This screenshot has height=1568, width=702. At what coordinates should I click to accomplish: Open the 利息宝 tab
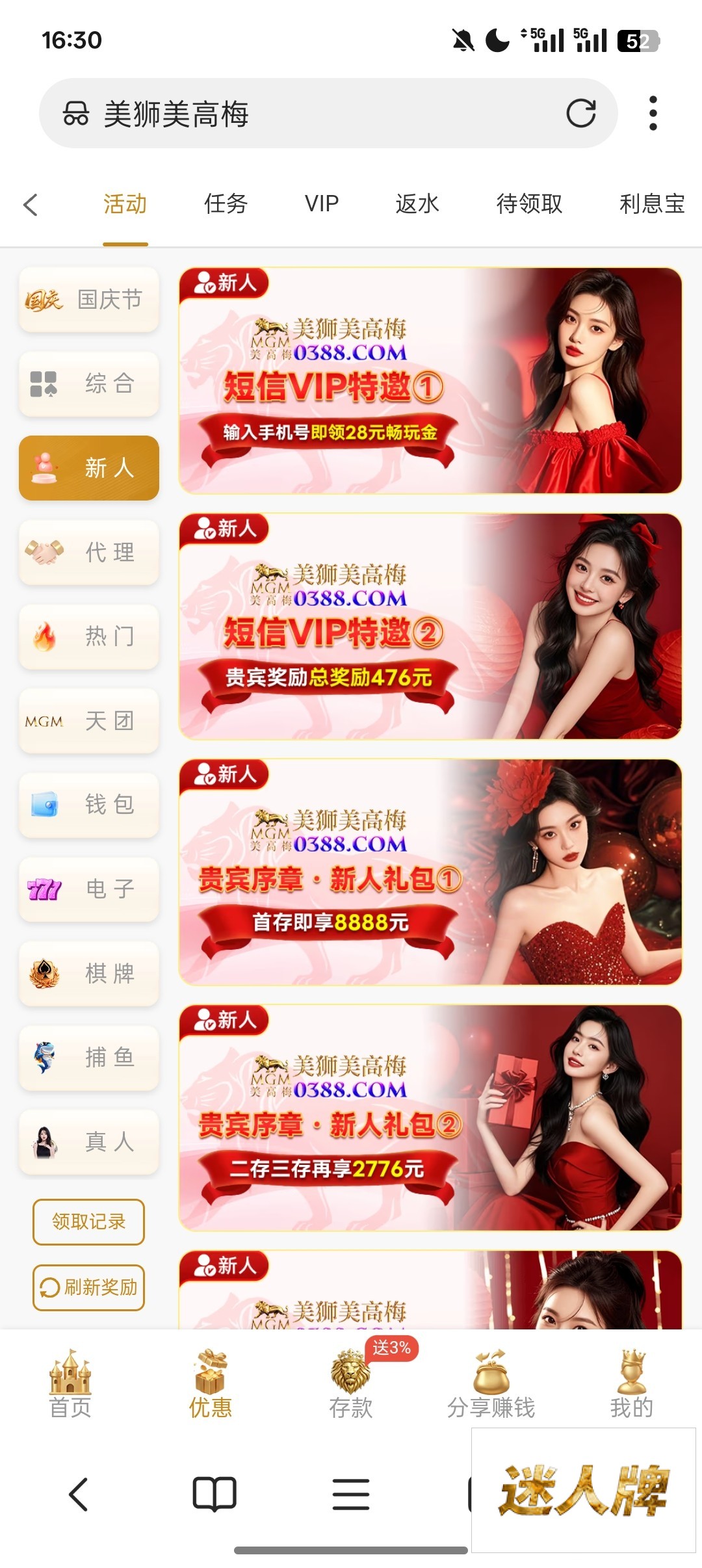tap(652, 204)
